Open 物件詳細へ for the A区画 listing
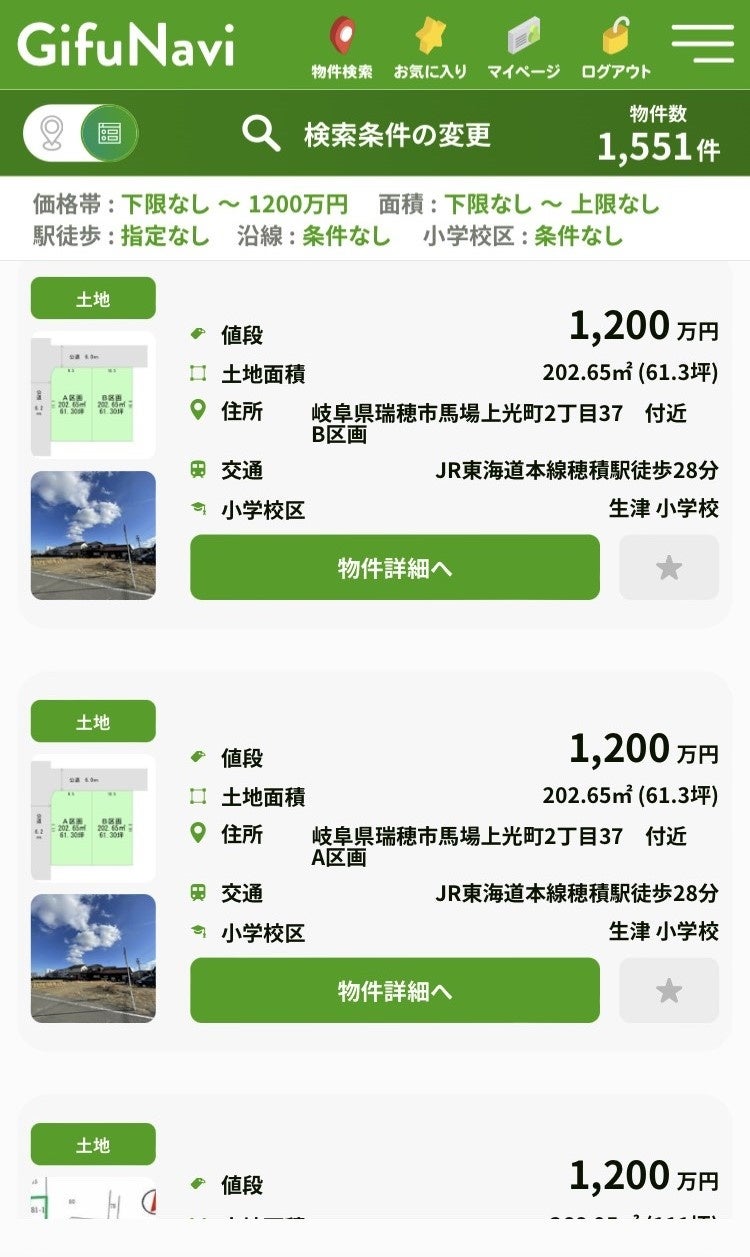Viewport: 750px width, 1257px height. click(x=395, y=991)
